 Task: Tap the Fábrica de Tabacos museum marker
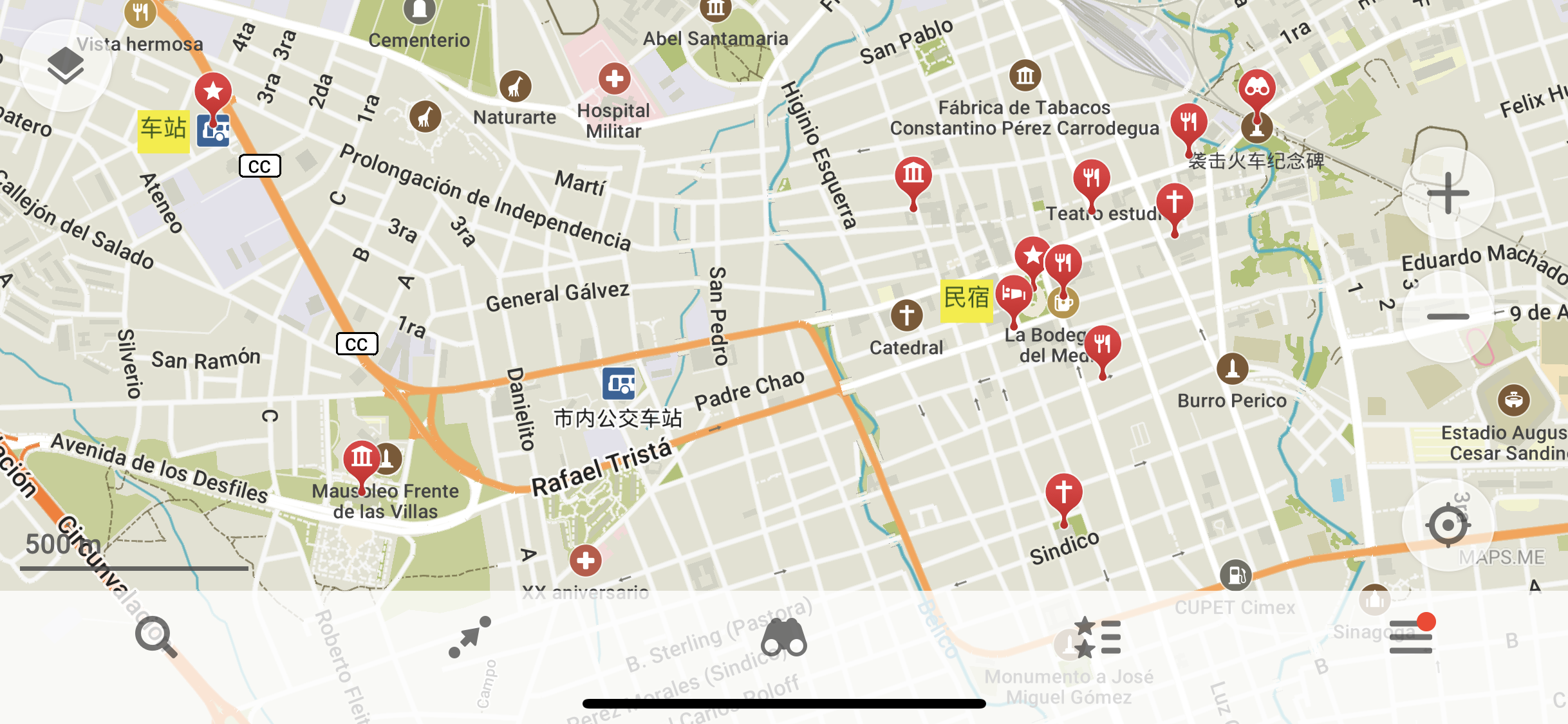(x=1025, y=77)
